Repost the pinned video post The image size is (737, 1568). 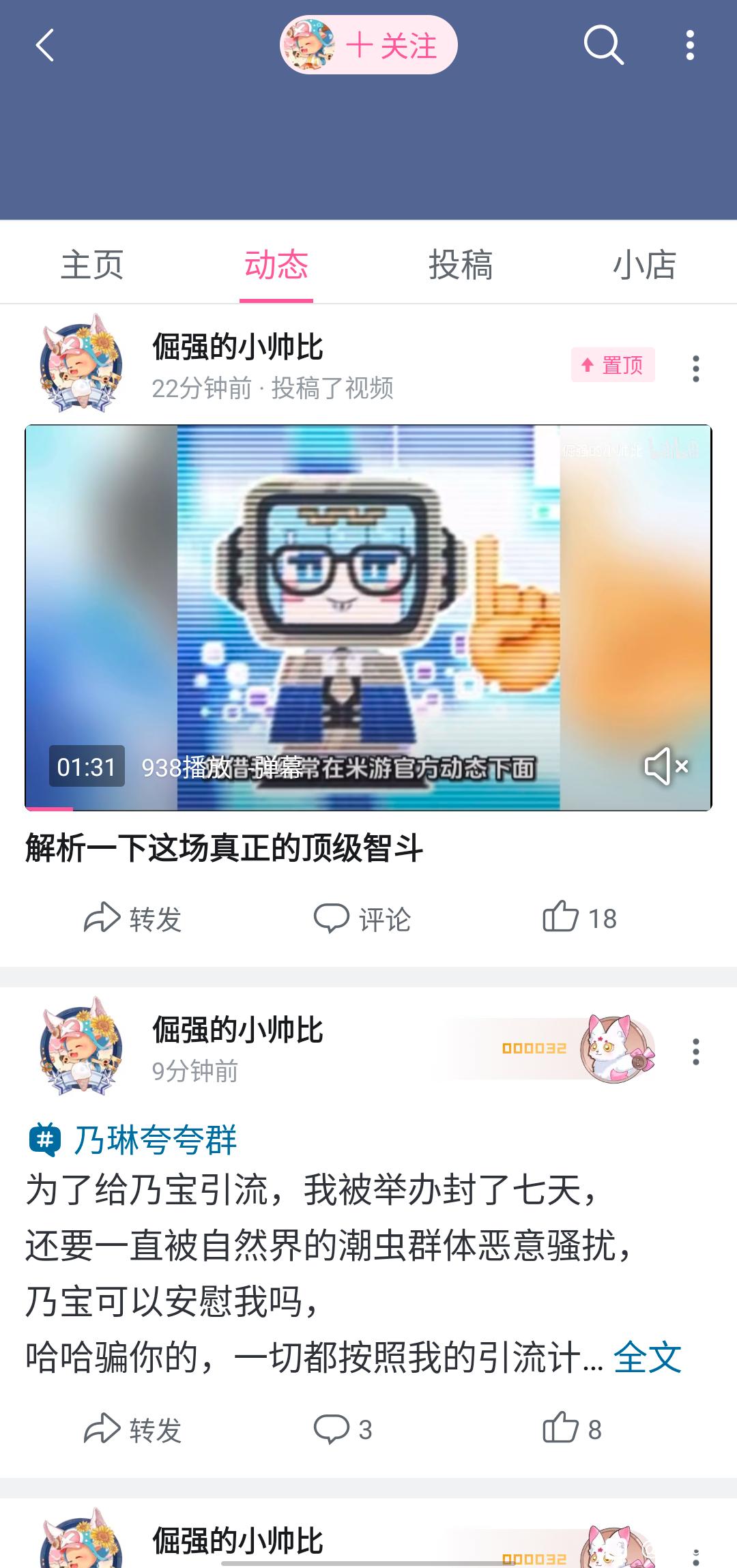tap(133, 918)
